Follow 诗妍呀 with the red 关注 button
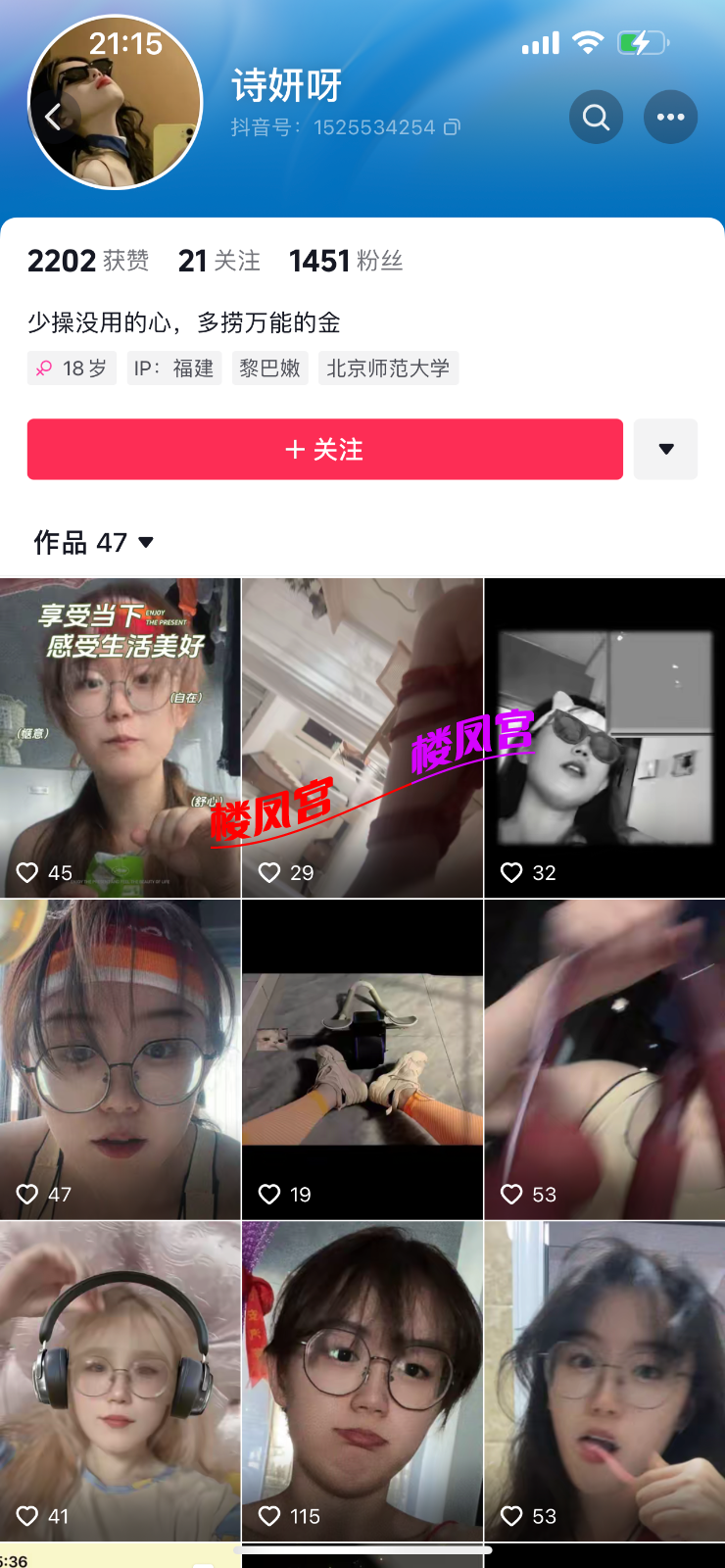The width and height of the screenshot is (725, 1568). point(324,449)
